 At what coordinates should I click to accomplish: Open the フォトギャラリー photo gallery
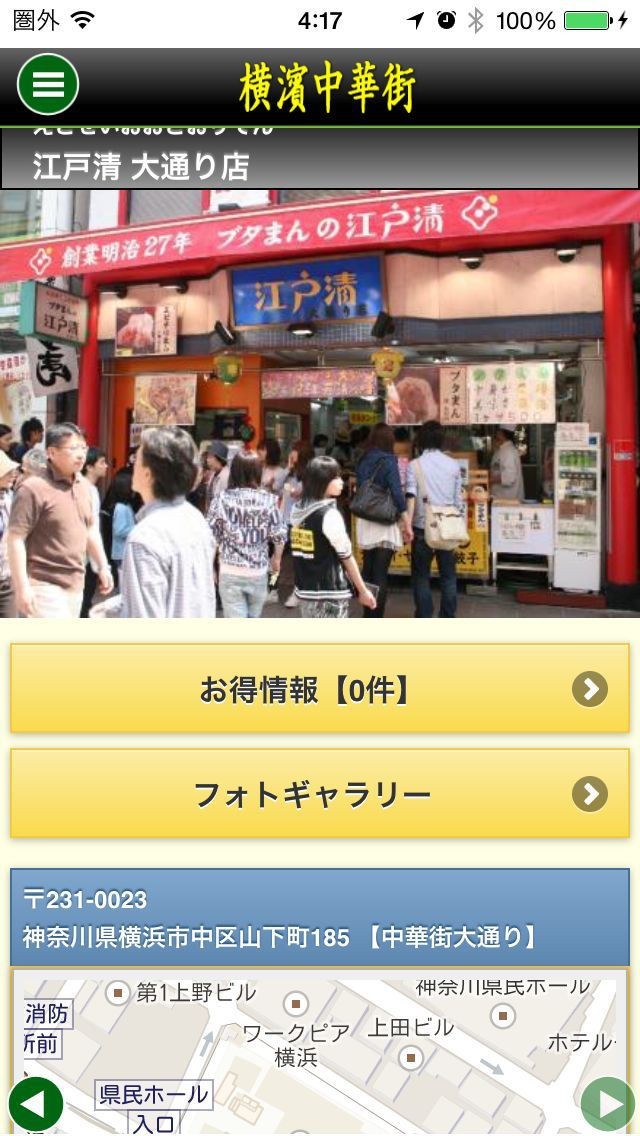[320, 794]
